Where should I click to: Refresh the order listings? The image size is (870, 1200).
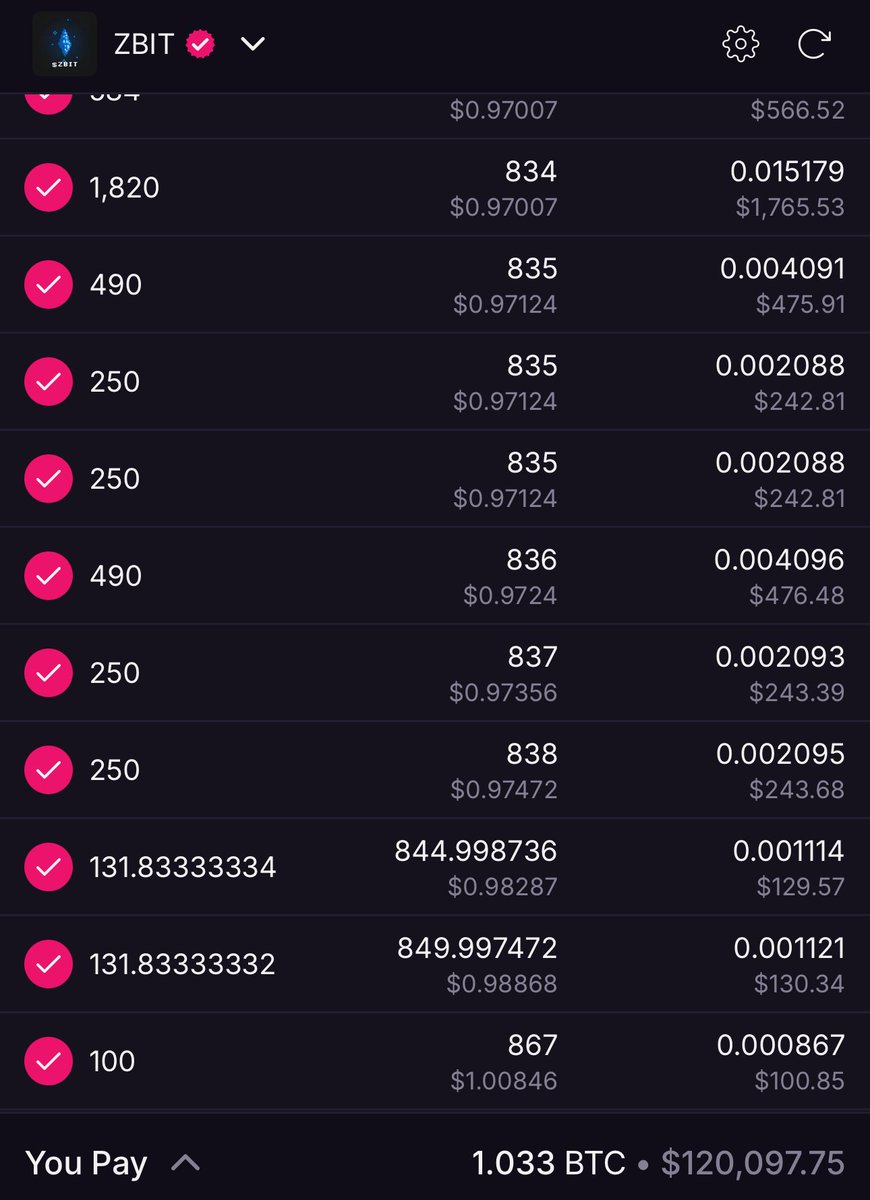[x=814, y=44]
